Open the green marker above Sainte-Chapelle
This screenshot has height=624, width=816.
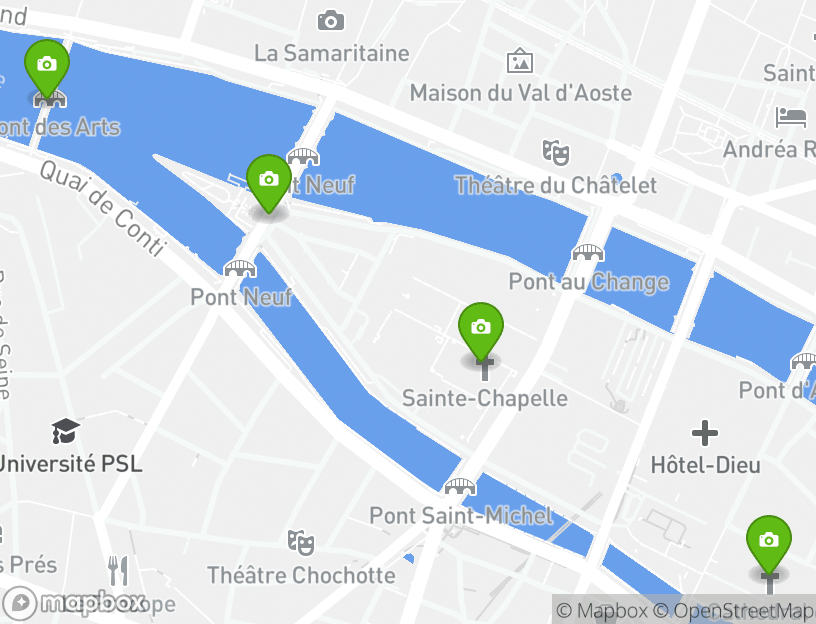[x=480, y=330]
